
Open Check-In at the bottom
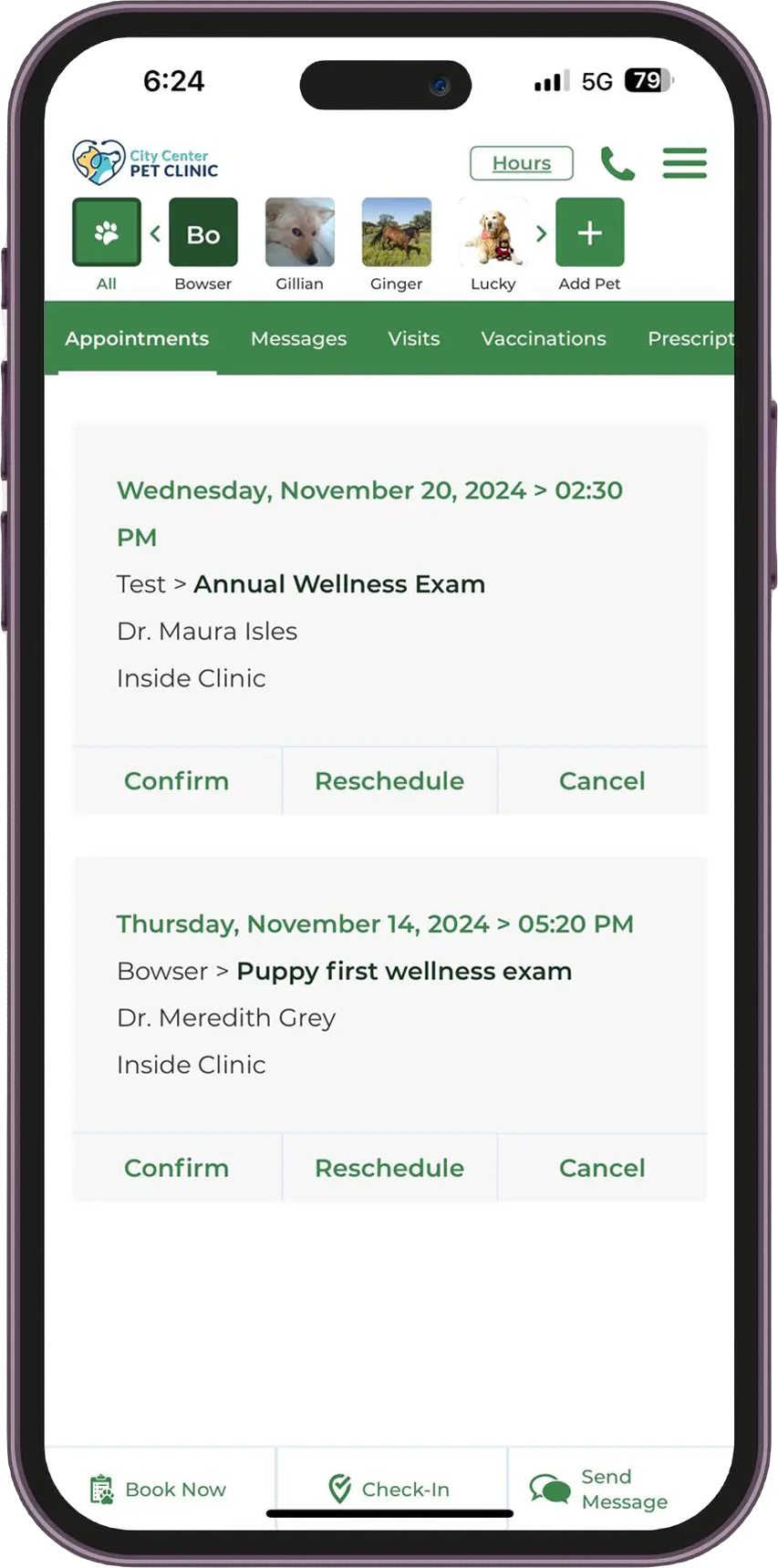(x=390, y=1490)
